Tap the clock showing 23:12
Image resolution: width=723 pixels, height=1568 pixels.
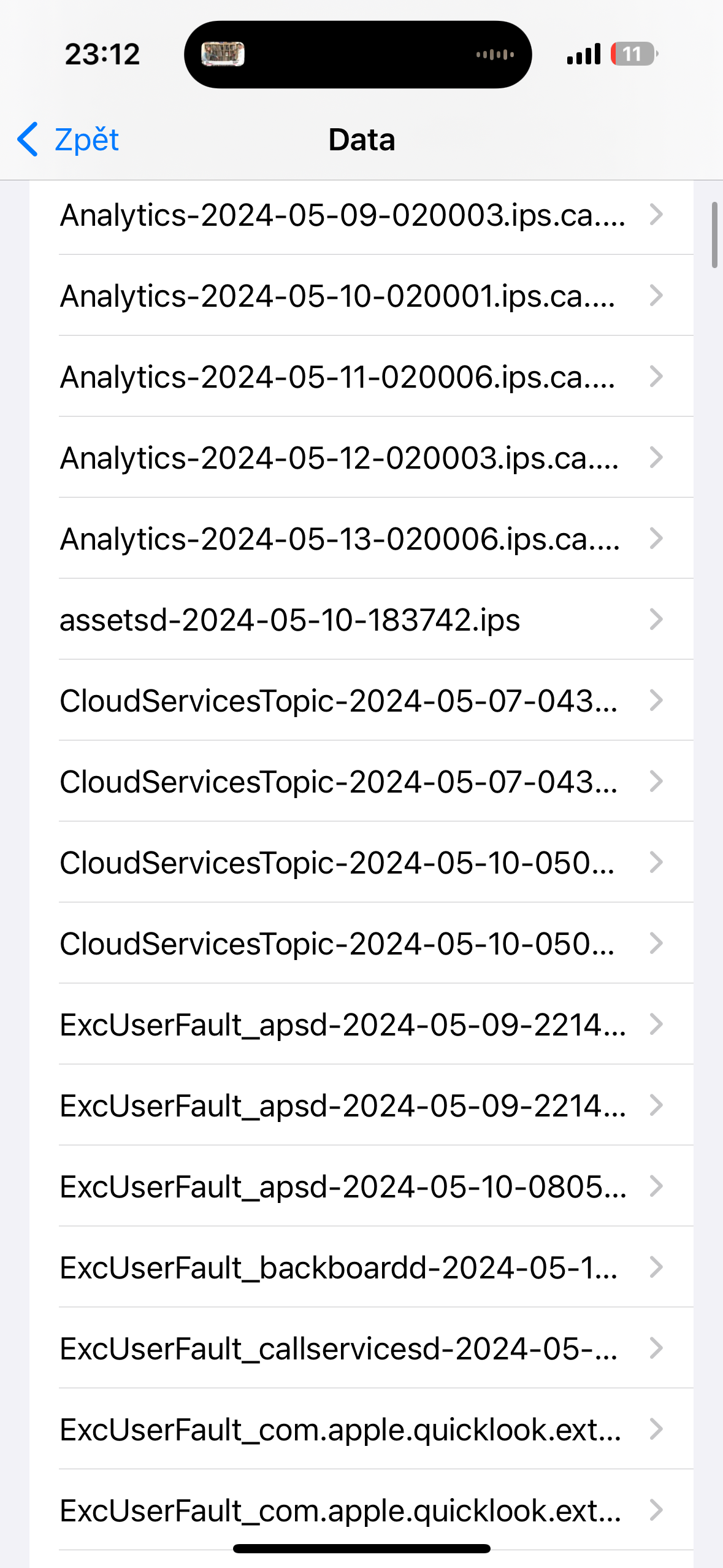(101, 54)
